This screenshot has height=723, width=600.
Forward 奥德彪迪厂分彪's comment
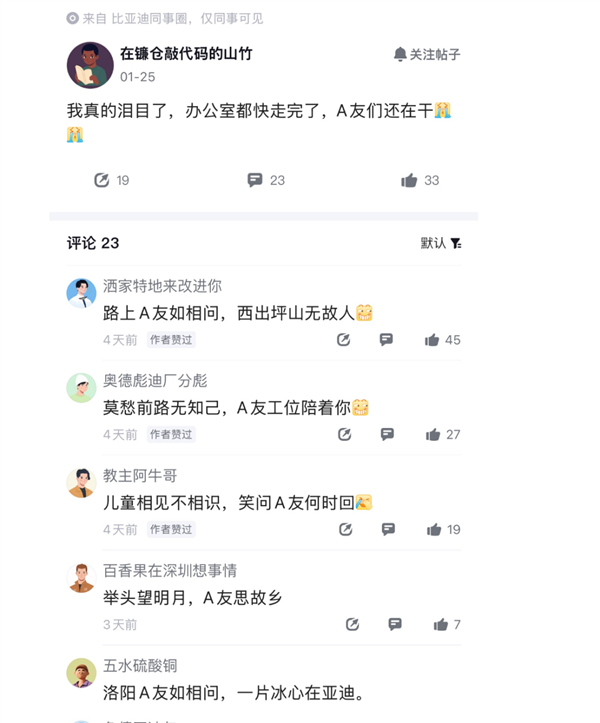[344, 434]
